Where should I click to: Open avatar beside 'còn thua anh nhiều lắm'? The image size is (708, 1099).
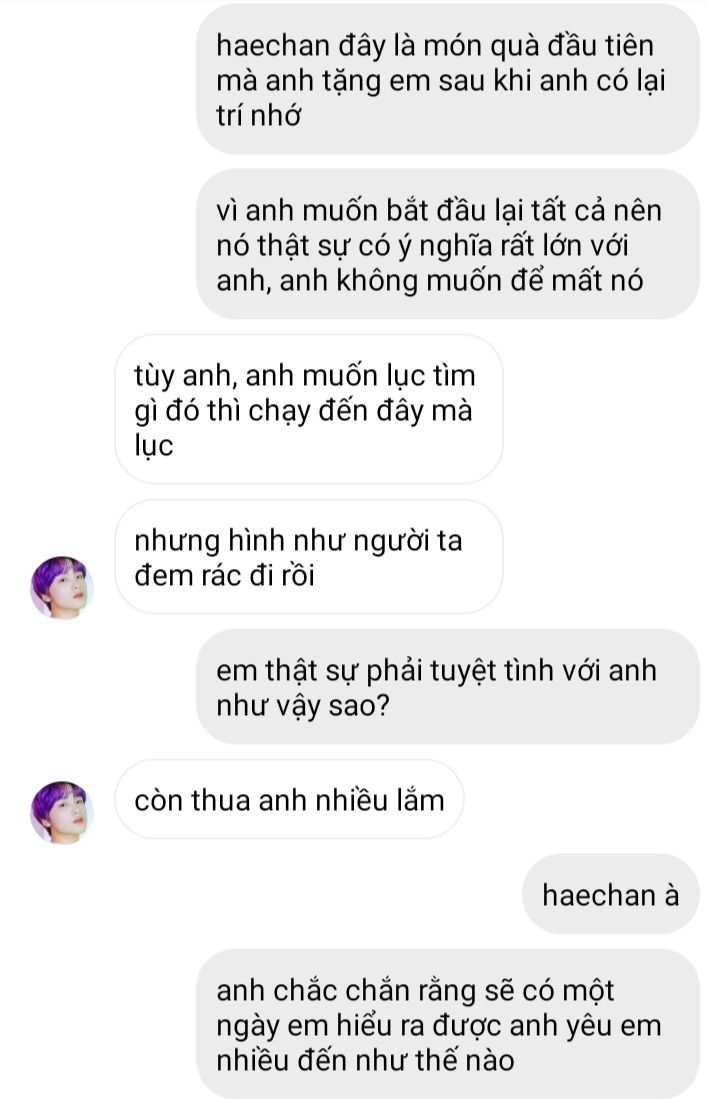tap(62, 812)
